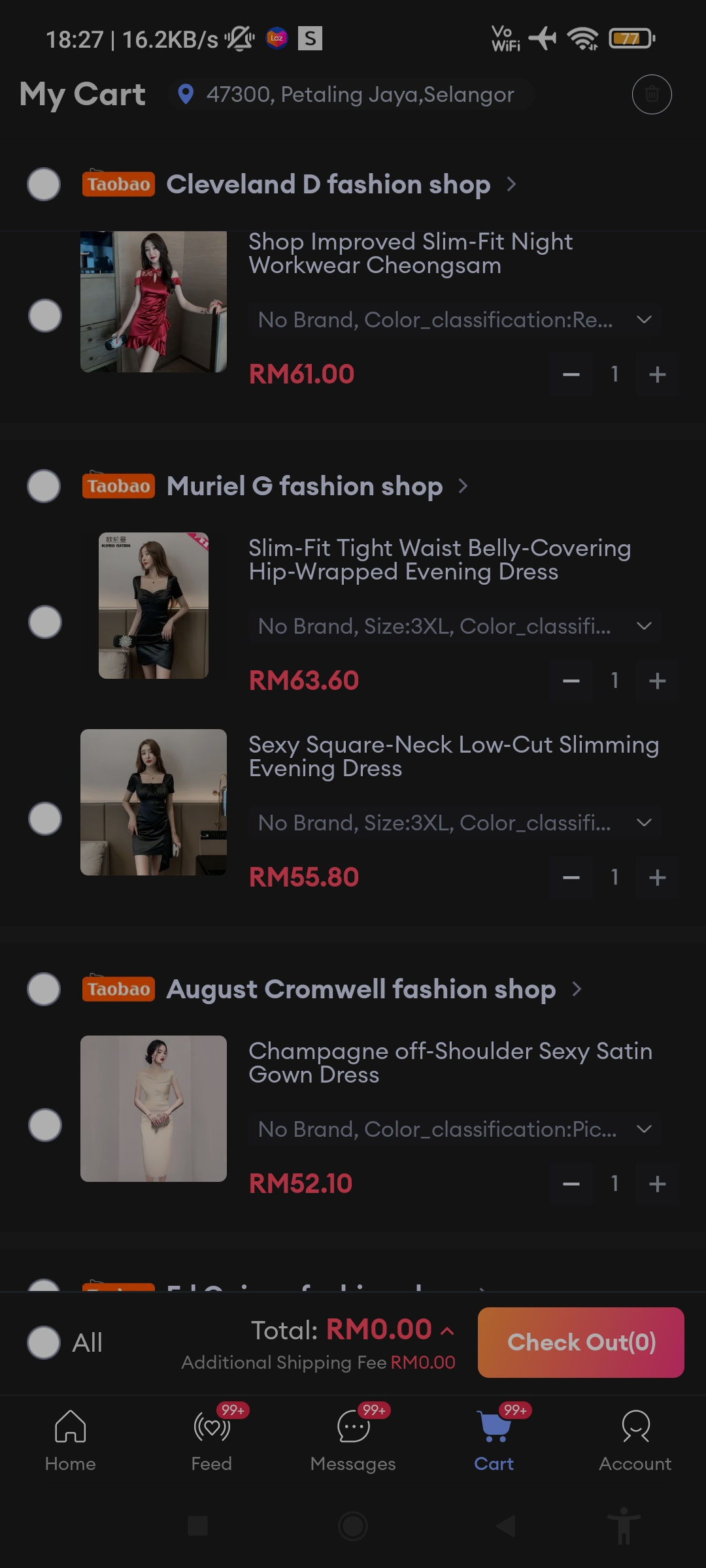
Task: Select the Champagne Satin Gown Dress item
Action: 45,1125
